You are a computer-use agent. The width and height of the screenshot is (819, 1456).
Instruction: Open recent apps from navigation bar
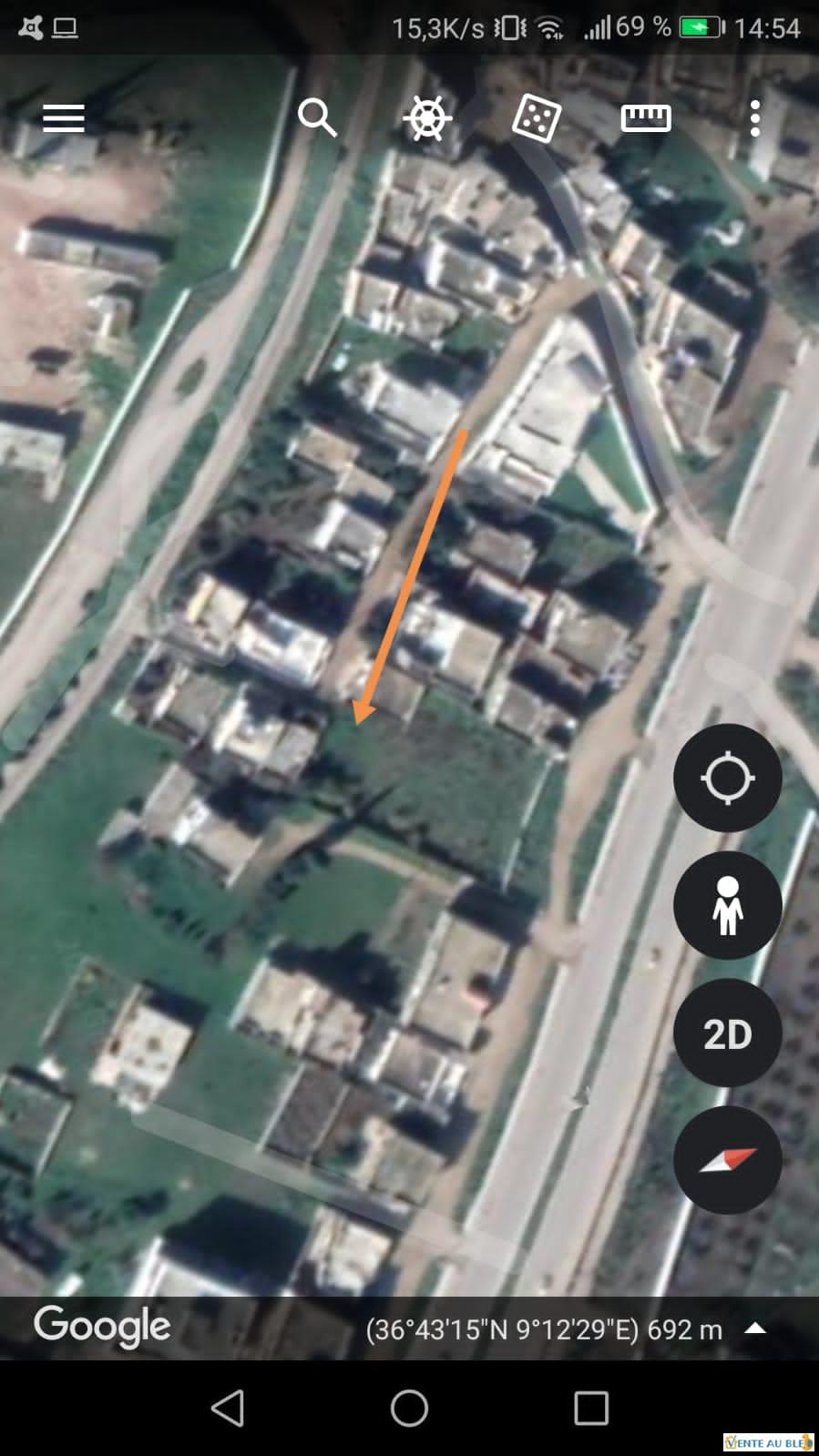[591, 1408]
